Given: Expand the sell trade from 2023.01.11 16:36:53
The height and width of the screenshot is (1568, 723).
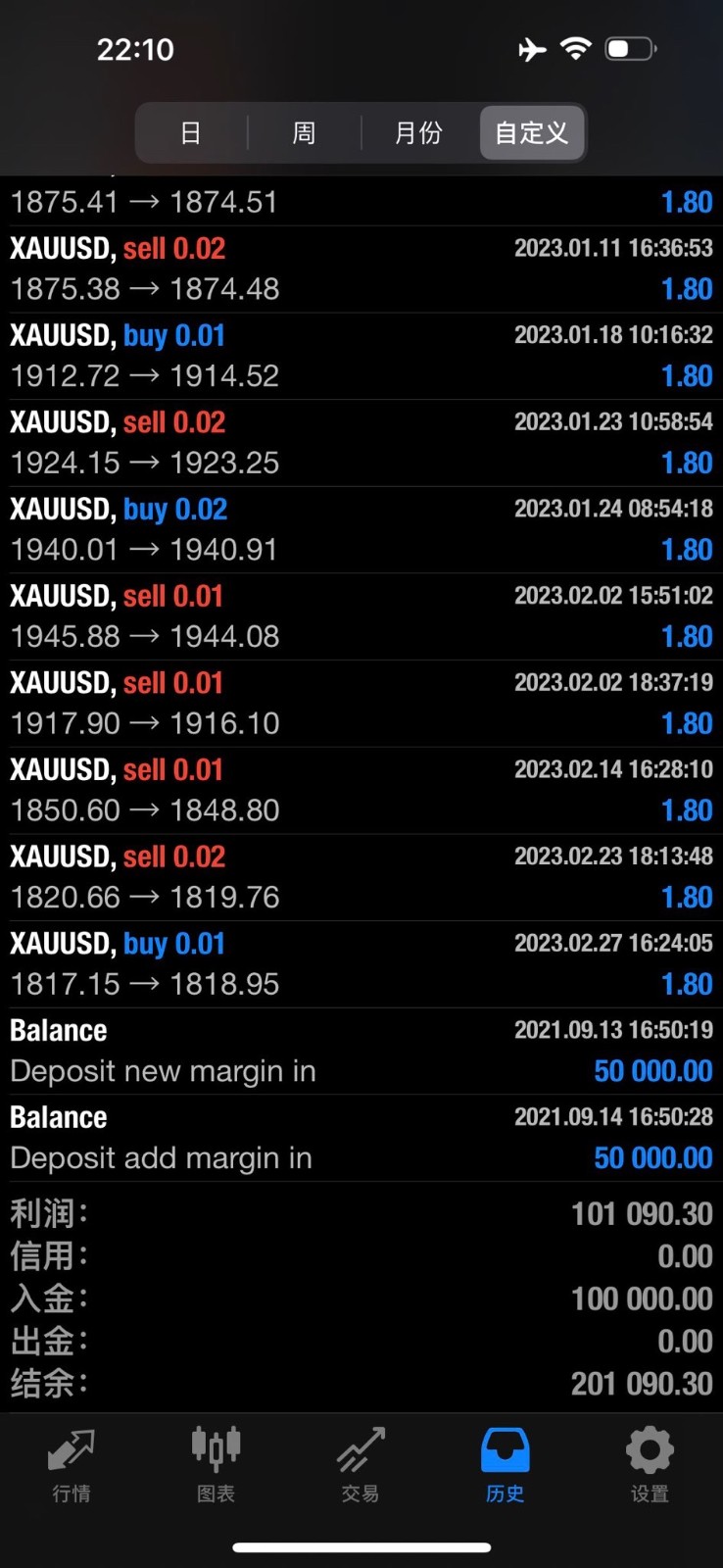Looking at the screenshot, I should point(361,269).
